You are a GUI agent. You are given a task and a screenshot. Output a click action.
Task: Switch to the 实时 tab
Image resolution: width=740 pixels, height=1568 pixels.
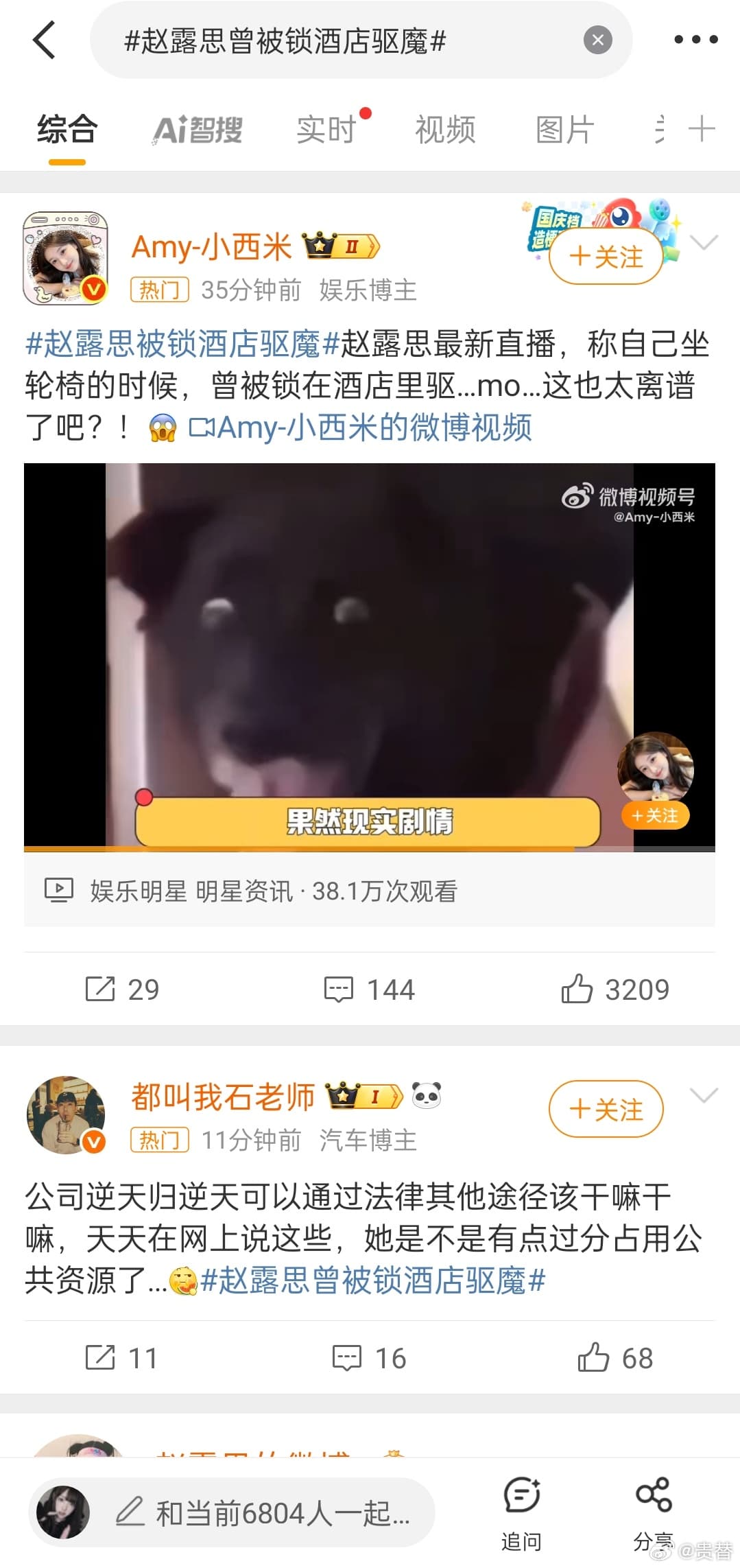[x=326, y=130]
